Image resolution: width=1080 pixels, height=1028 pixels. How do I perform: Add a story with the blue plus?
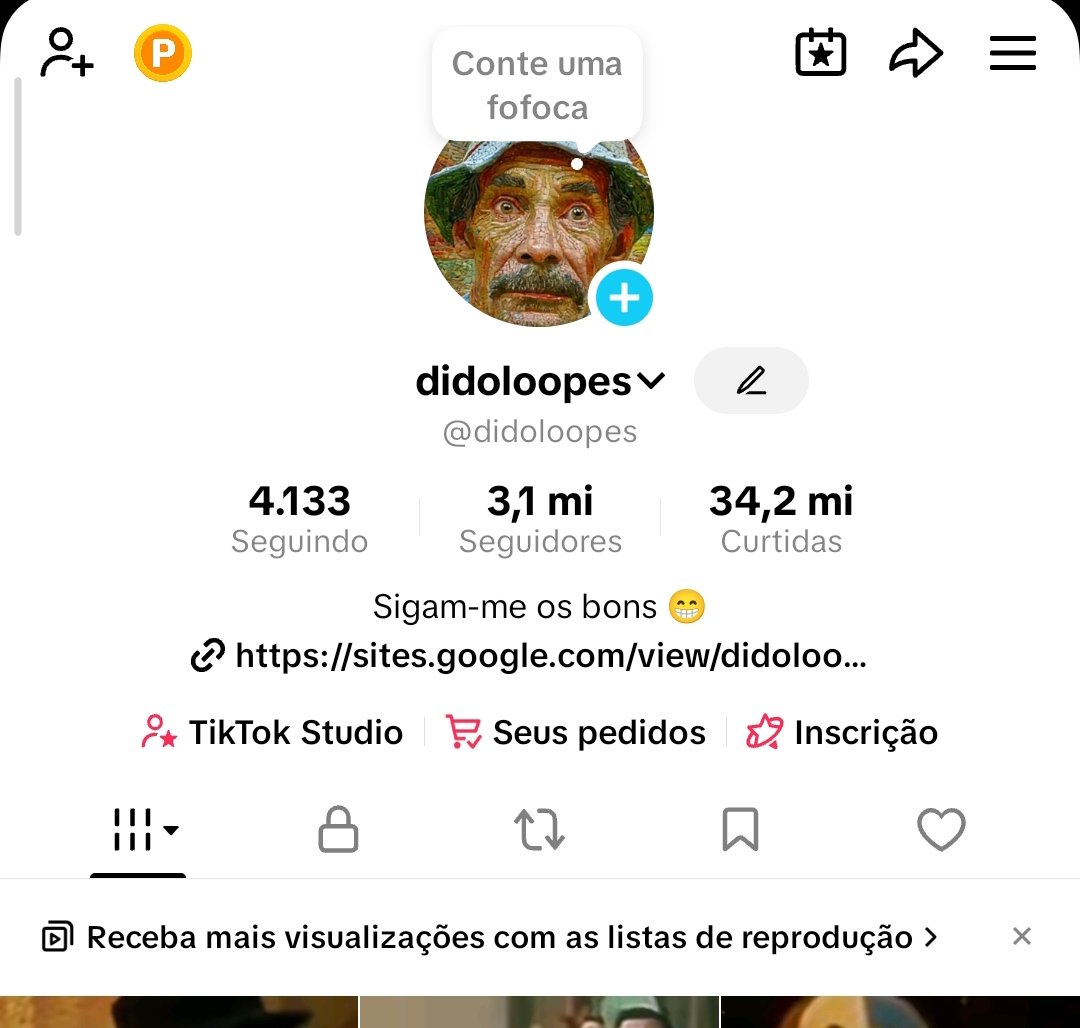click(624, 297)
